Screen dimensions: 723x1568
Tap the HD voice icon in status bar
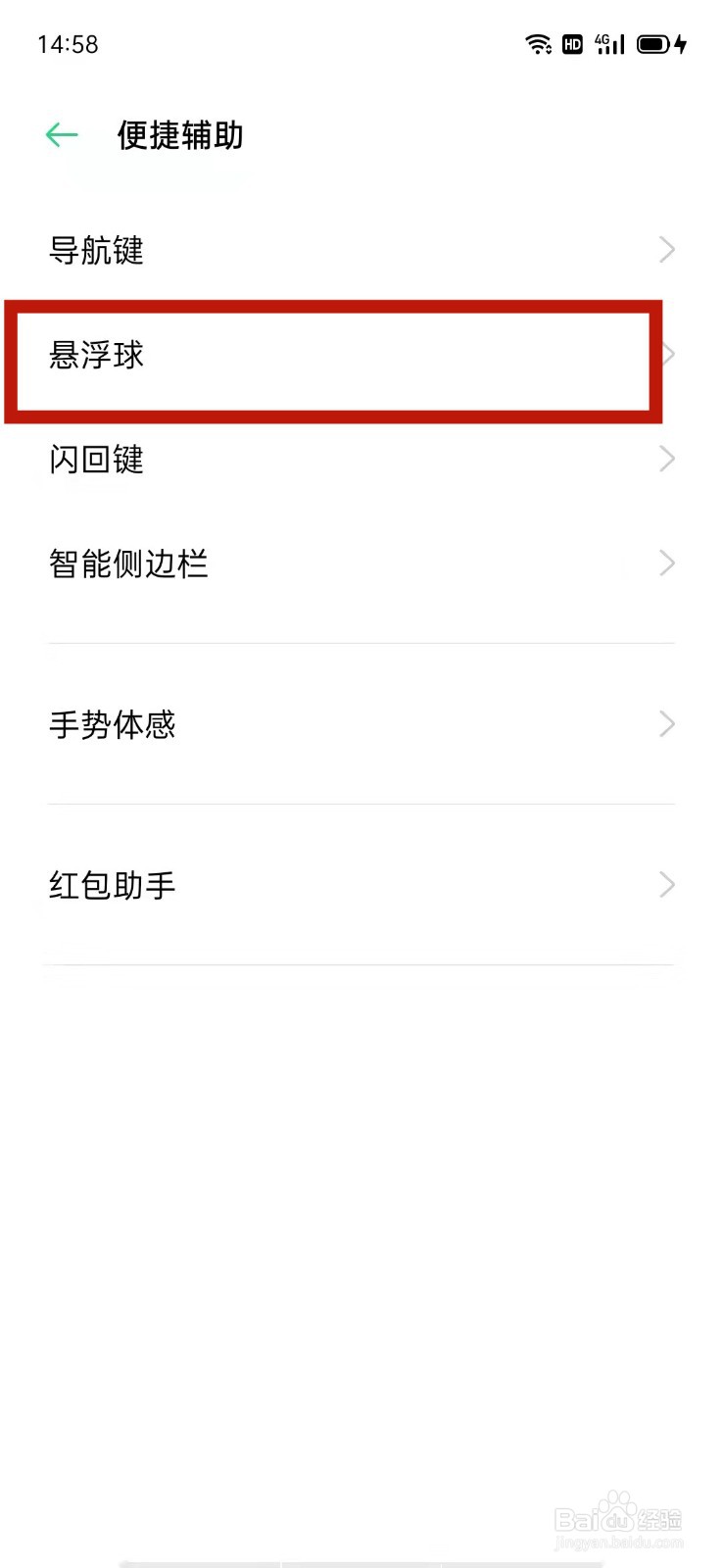572,43
